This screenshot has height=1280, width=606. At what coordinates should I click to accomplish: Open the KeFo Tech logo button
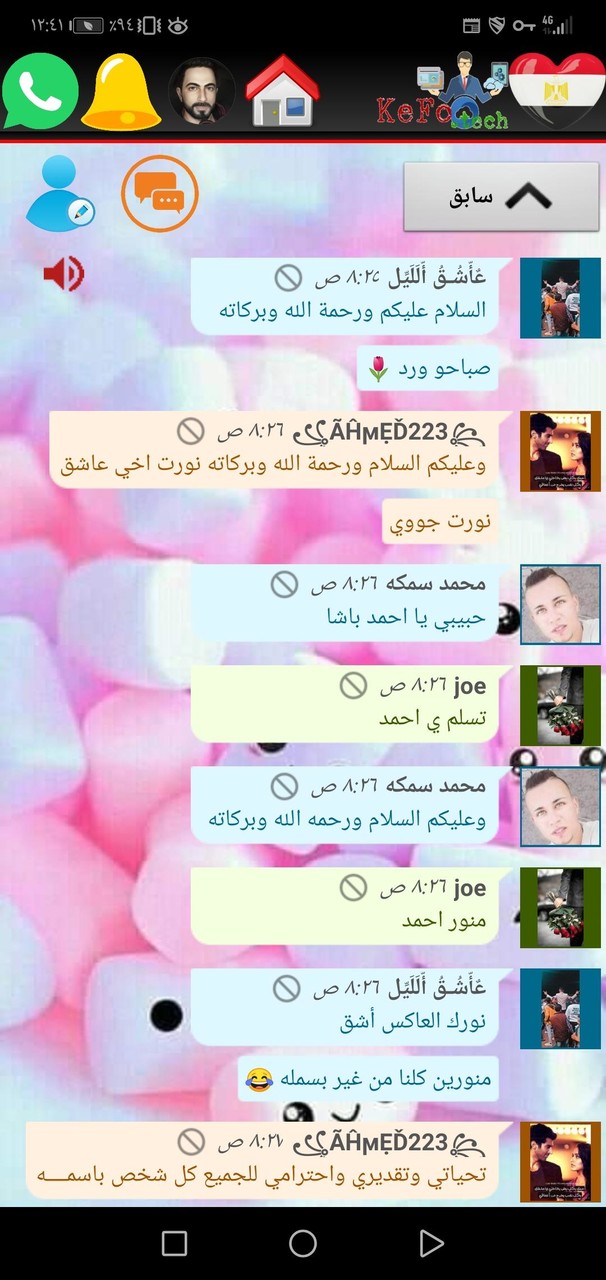(442, 94)
